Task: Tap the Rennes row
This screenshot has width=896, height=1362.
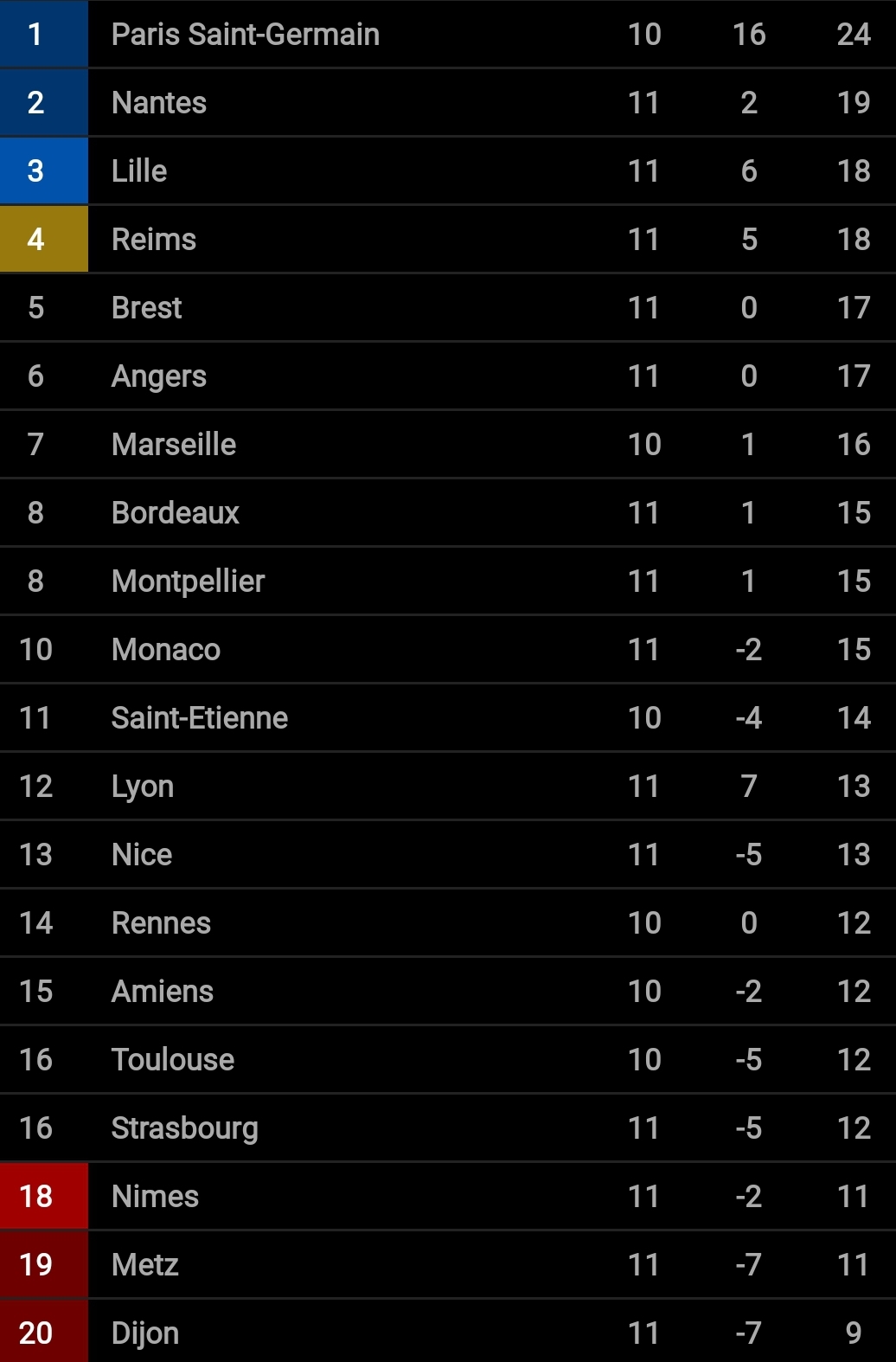Action: (x=448, y=922)
